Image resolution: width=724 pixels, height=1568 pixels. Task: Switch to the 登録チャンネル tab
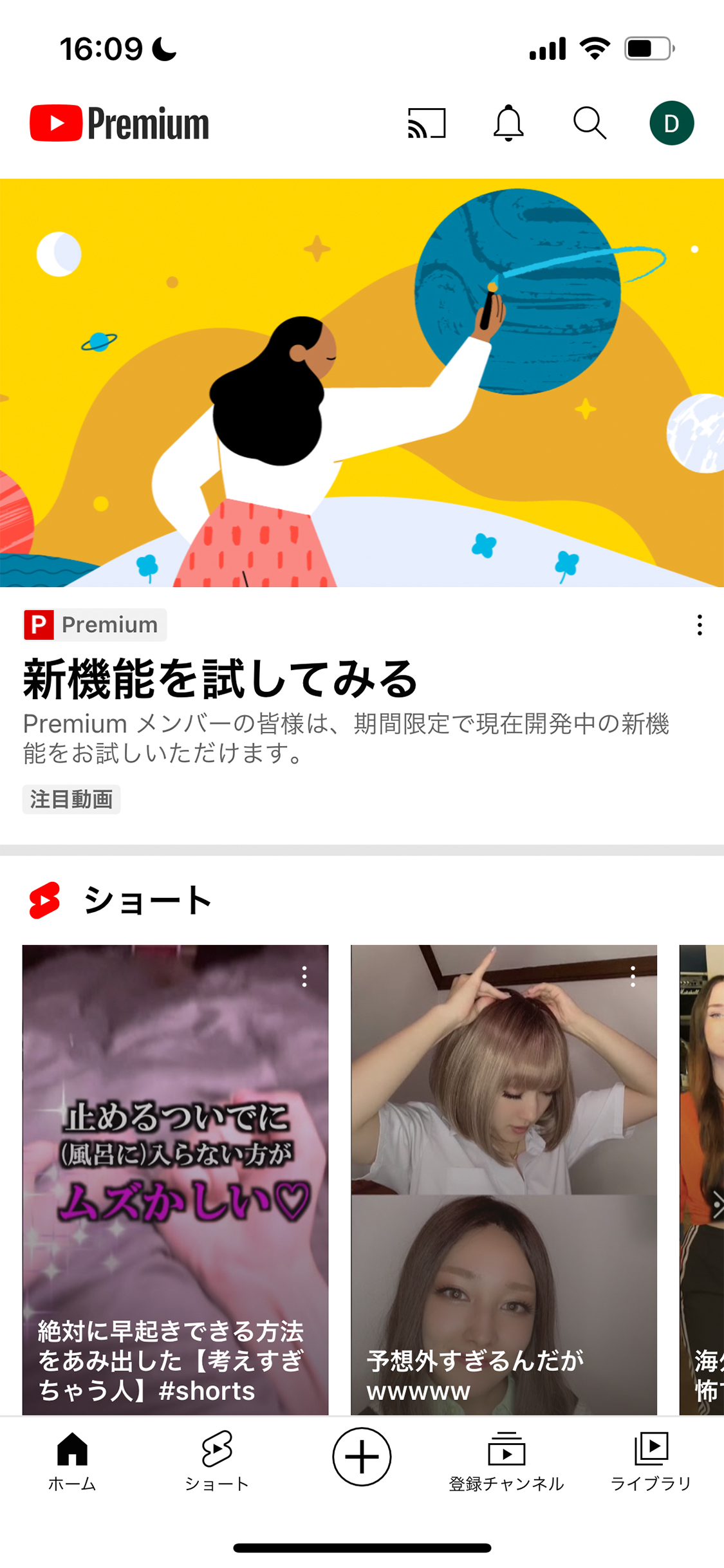click(x=506, y=1461)
